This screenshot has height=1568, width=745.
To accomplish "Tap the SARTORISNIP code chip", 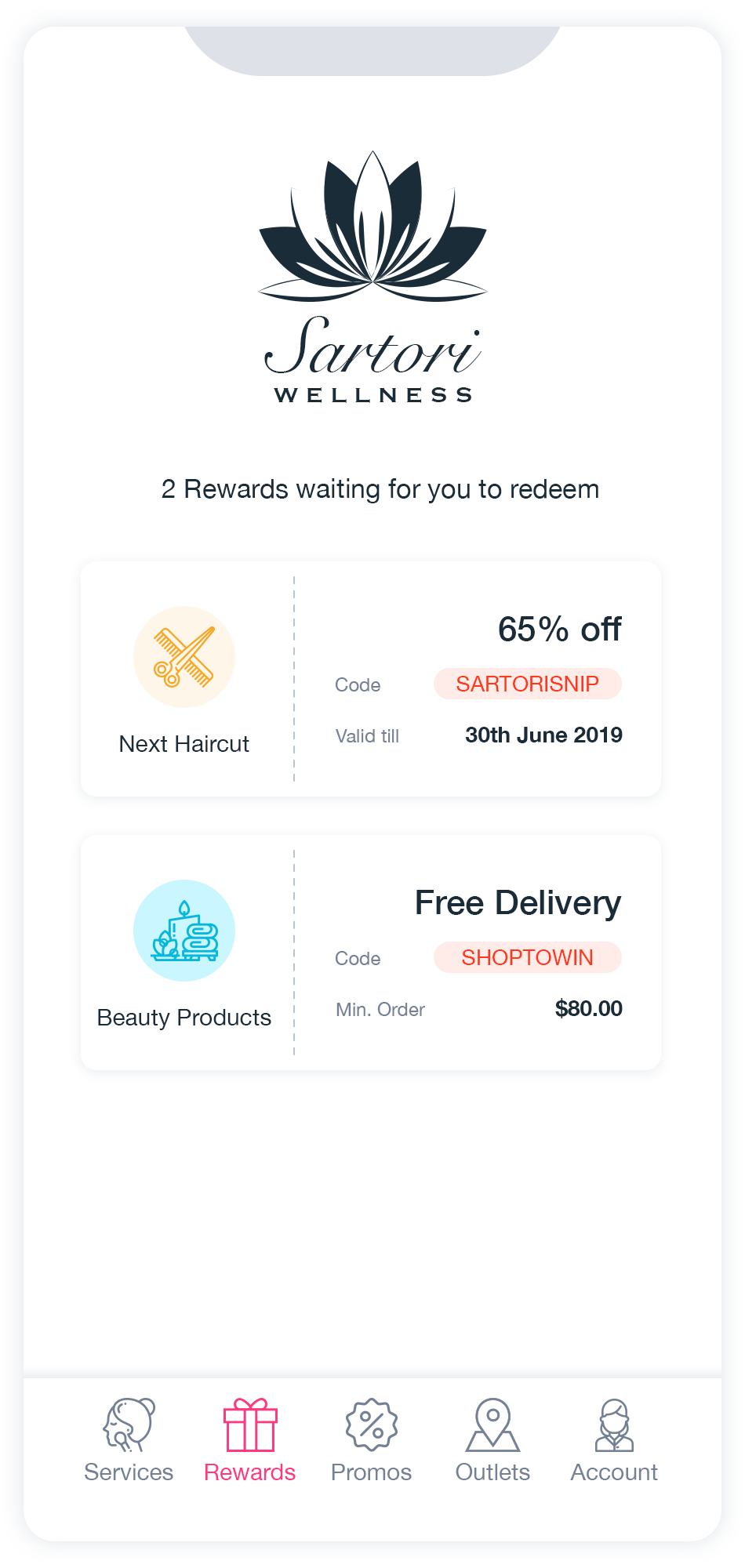I will pyautogui.click(x=528, y=684).
